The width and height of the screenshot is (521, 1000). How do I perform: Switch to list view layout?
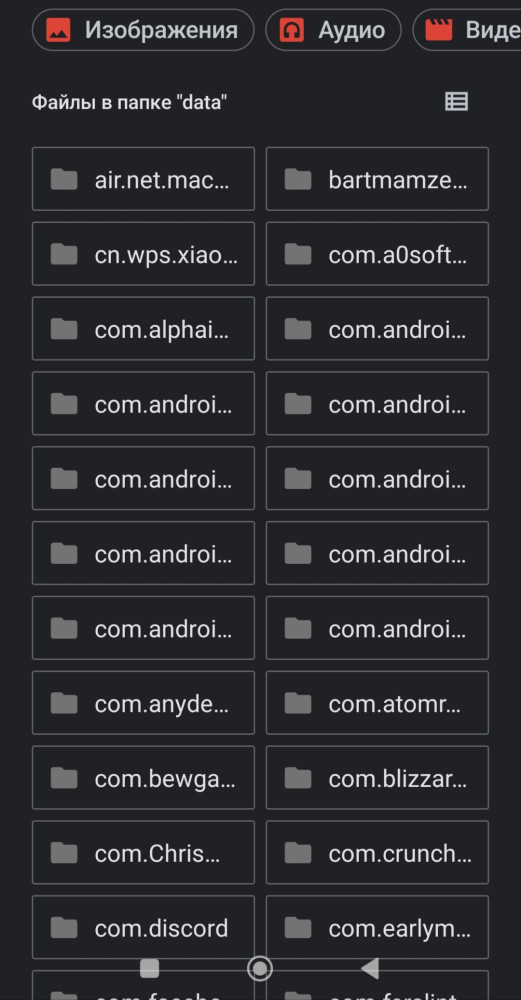click(456, 101)
